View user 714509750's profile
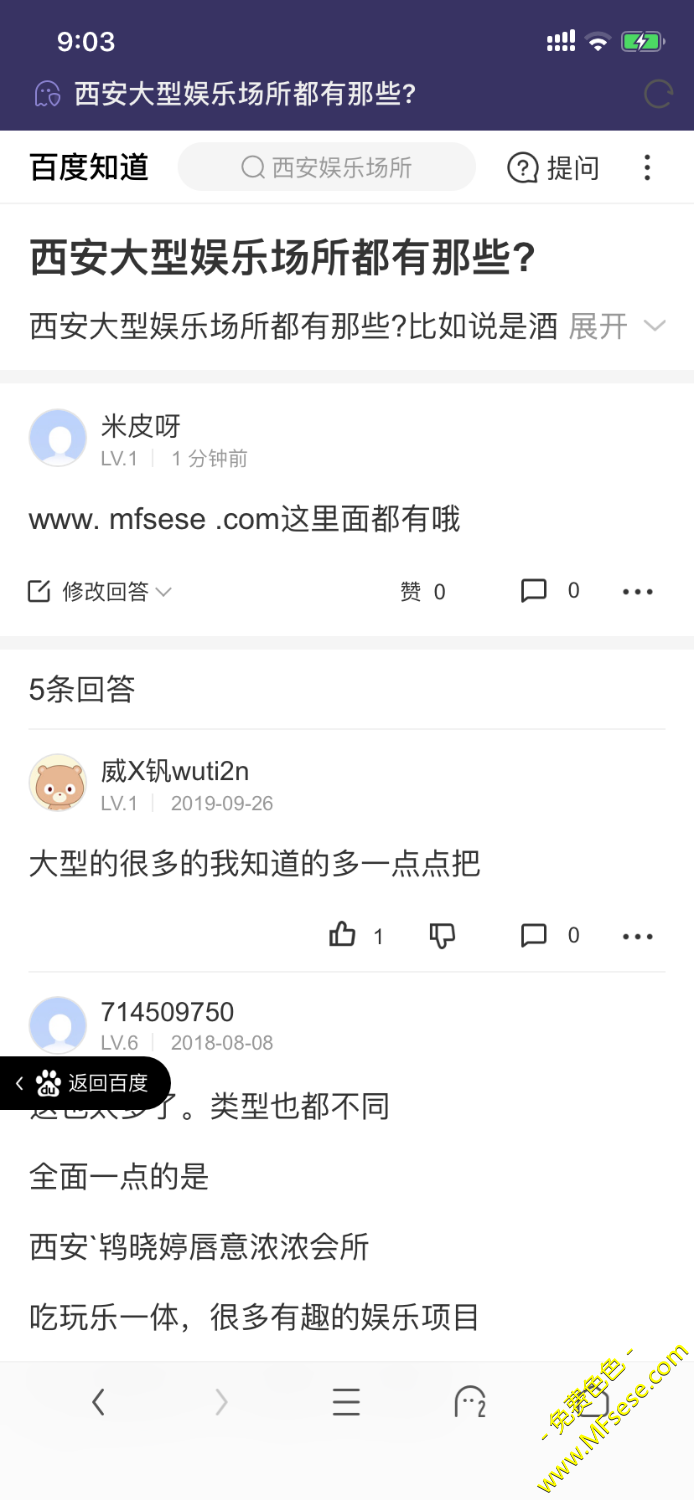 click(58, 1024)
